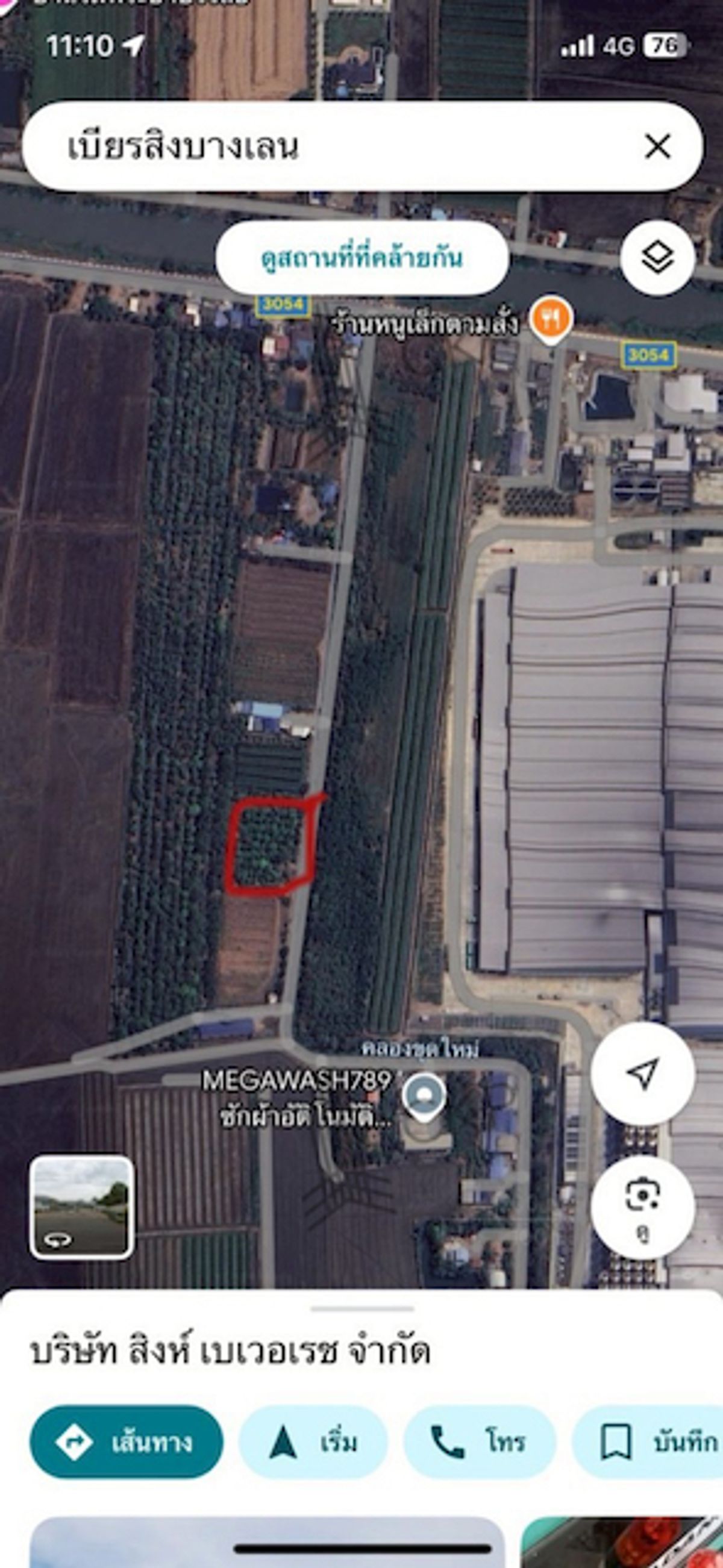Start navigation with the เริ่ม button

coord(313,1442)
